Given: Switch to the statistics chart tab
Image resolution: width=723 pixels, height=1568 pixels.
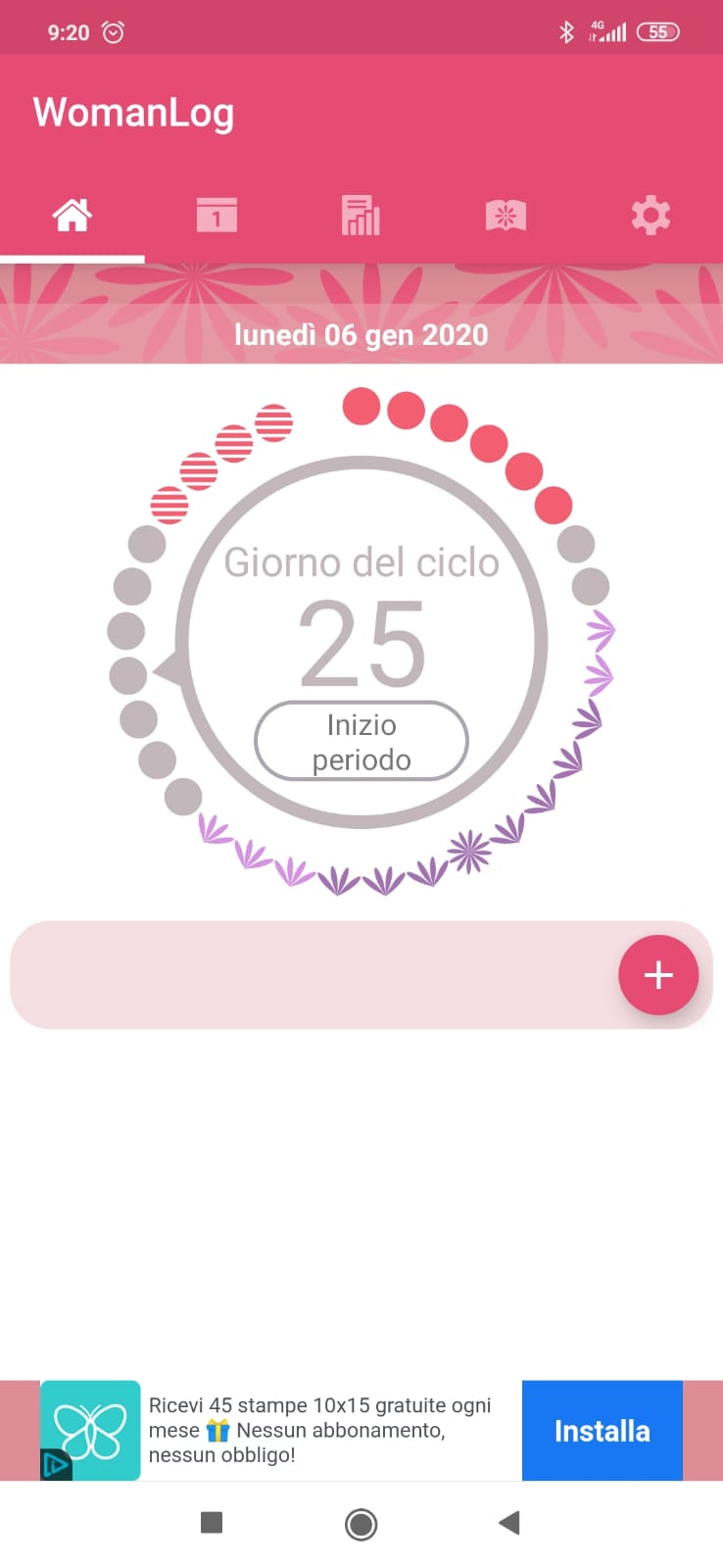Looking at the screenshot, I should pos(361,215).
